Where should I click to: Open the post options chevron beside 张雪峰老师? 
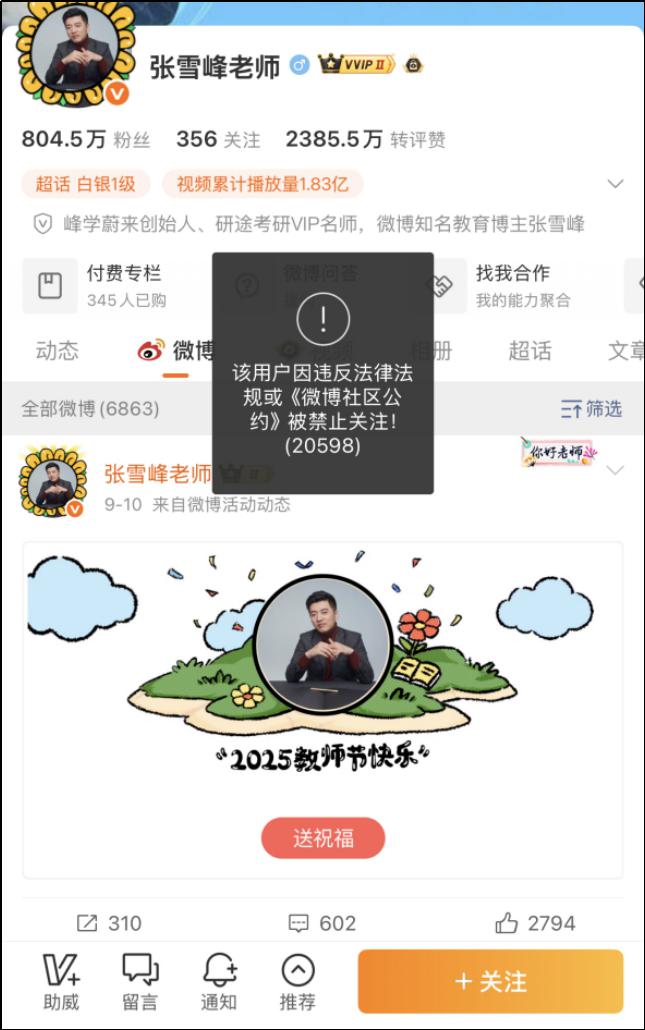pos(615,470)
